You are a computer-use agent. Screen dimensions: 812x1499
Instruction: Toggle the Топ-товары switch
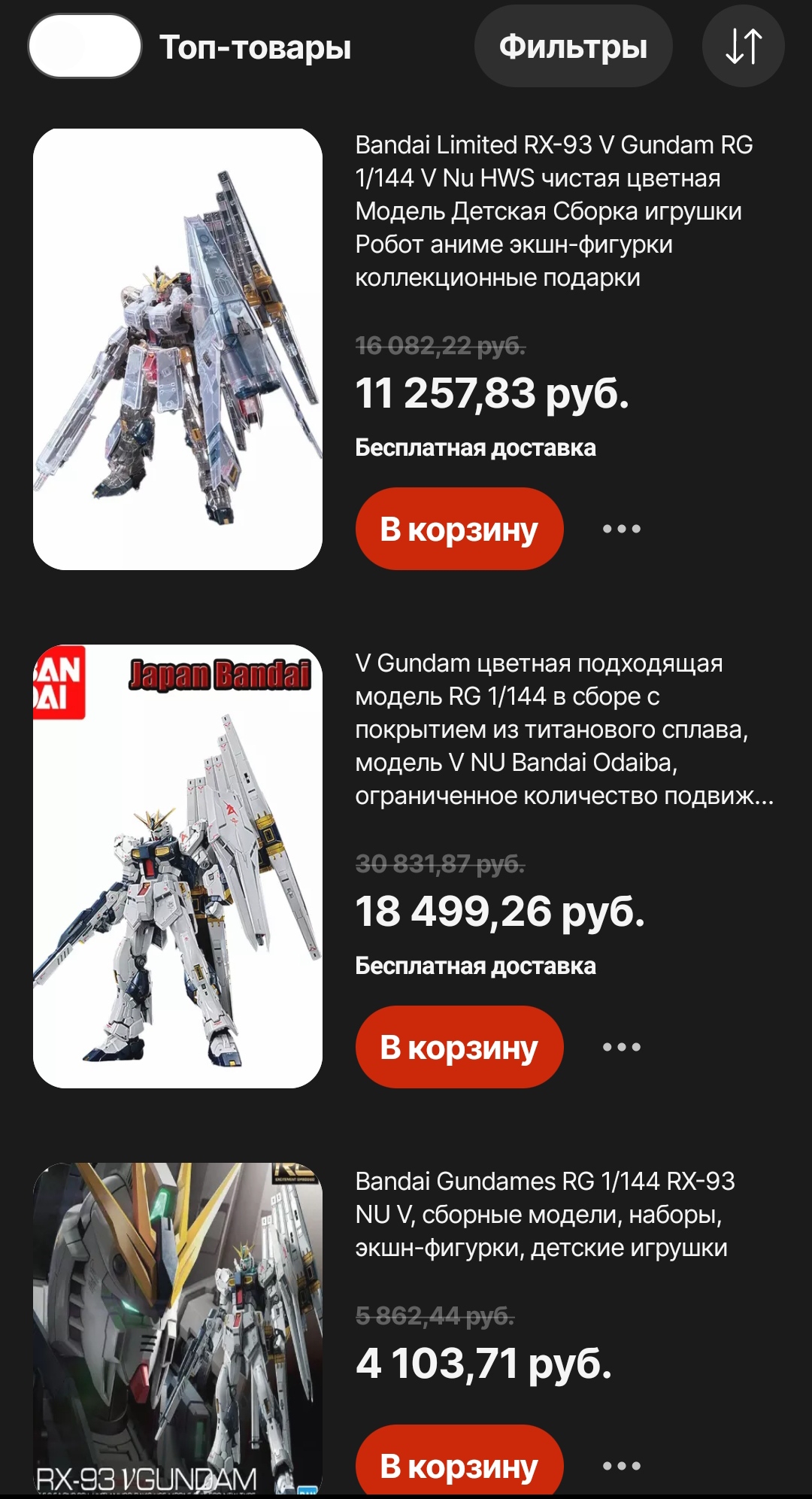pyautogui.click(x=84, y=46)
